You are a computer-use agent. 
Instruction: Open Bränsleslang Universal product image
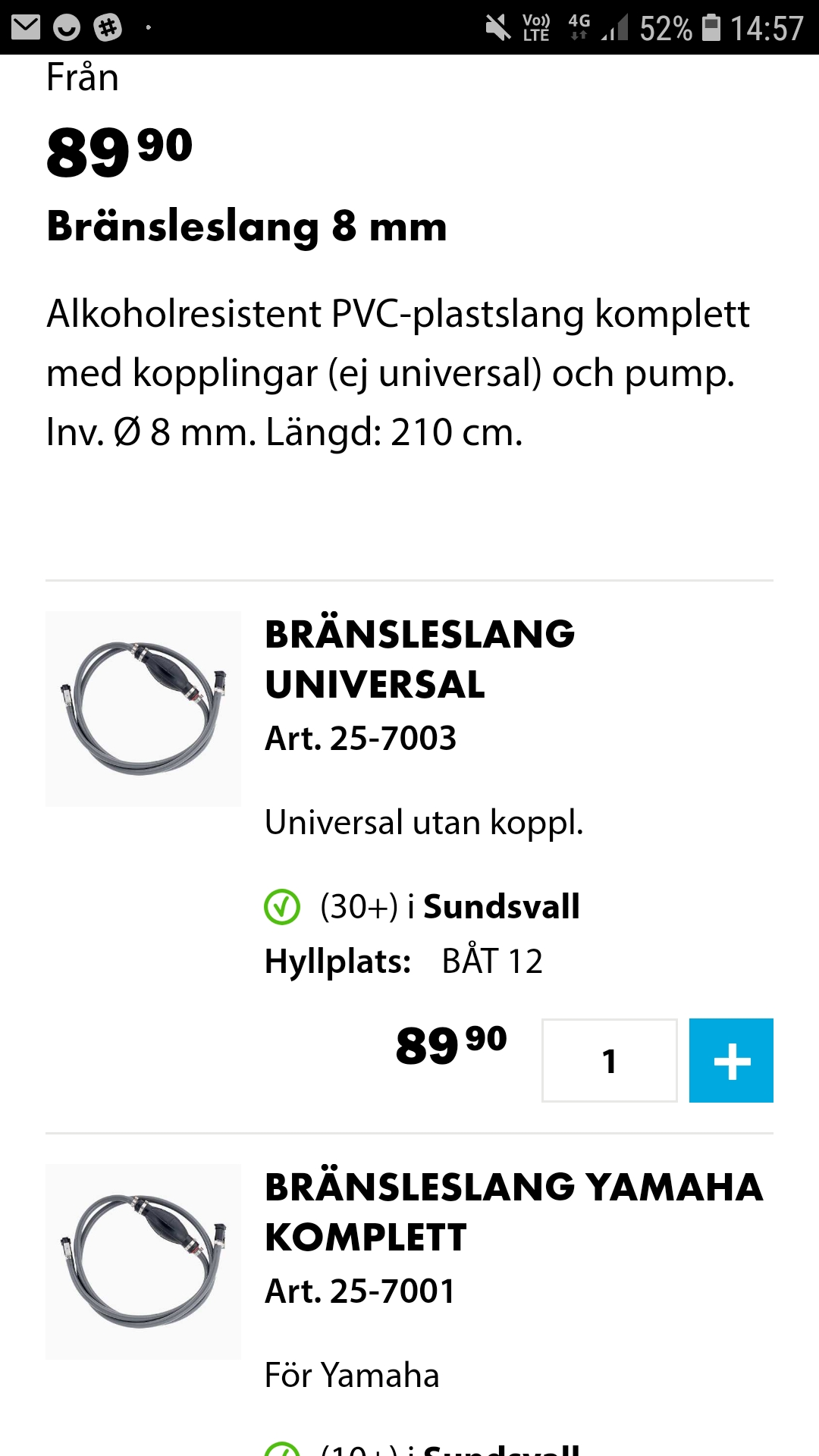pos(143,708)
